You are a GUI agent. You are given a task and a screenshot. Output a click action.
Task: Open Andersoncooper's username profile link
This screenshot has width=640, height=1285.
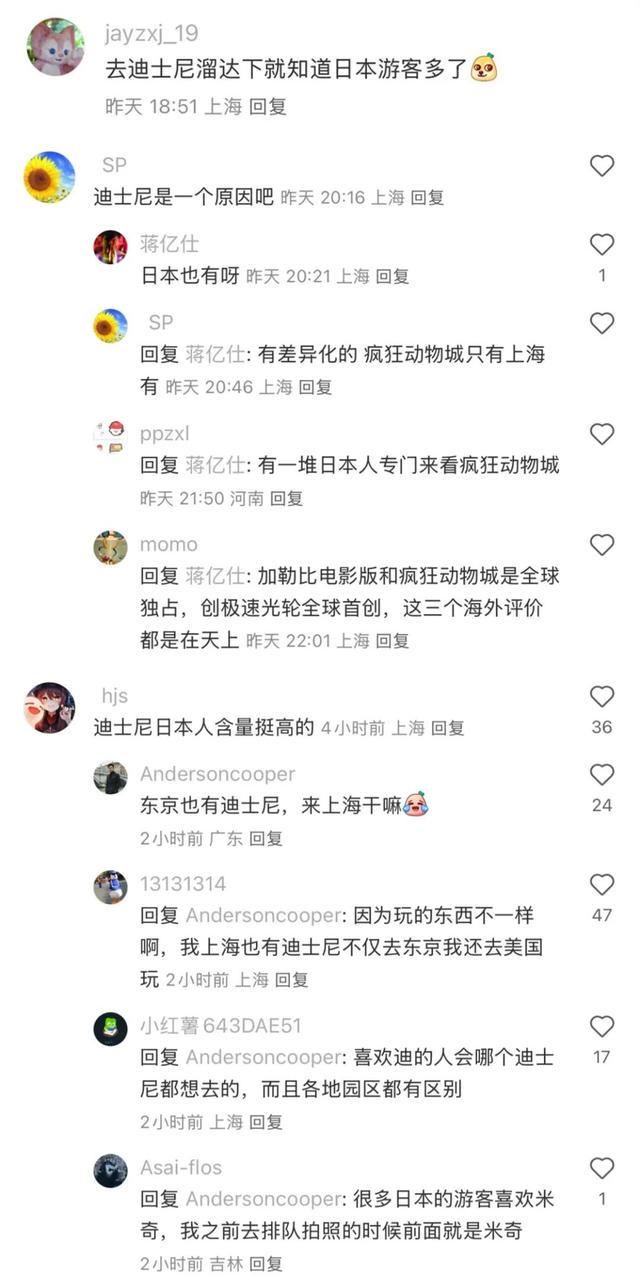point(218,774)
